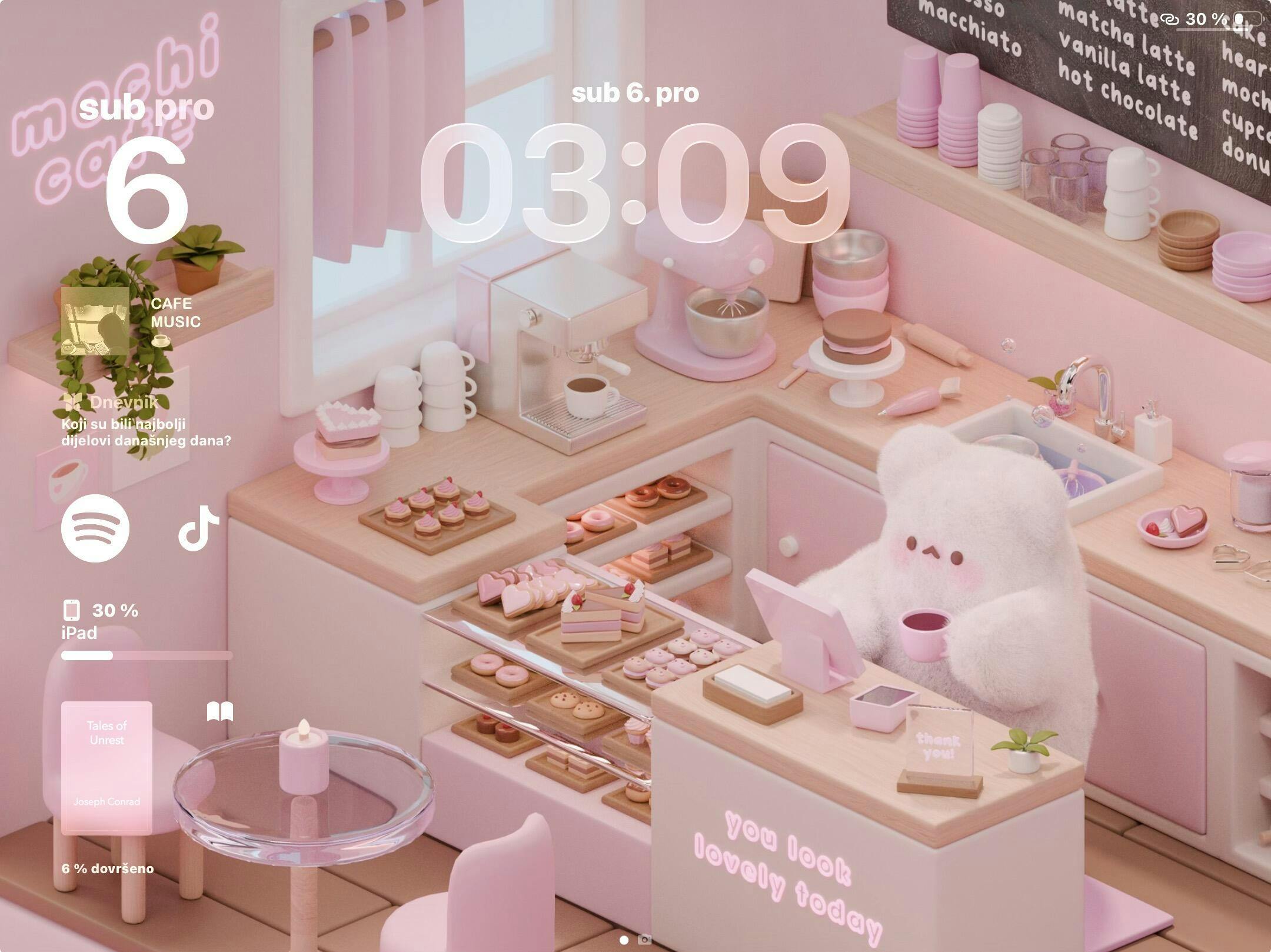The height and width of the screenshot is (952, 1271).
Task: Open the Spotify widget
Action: 95,528
